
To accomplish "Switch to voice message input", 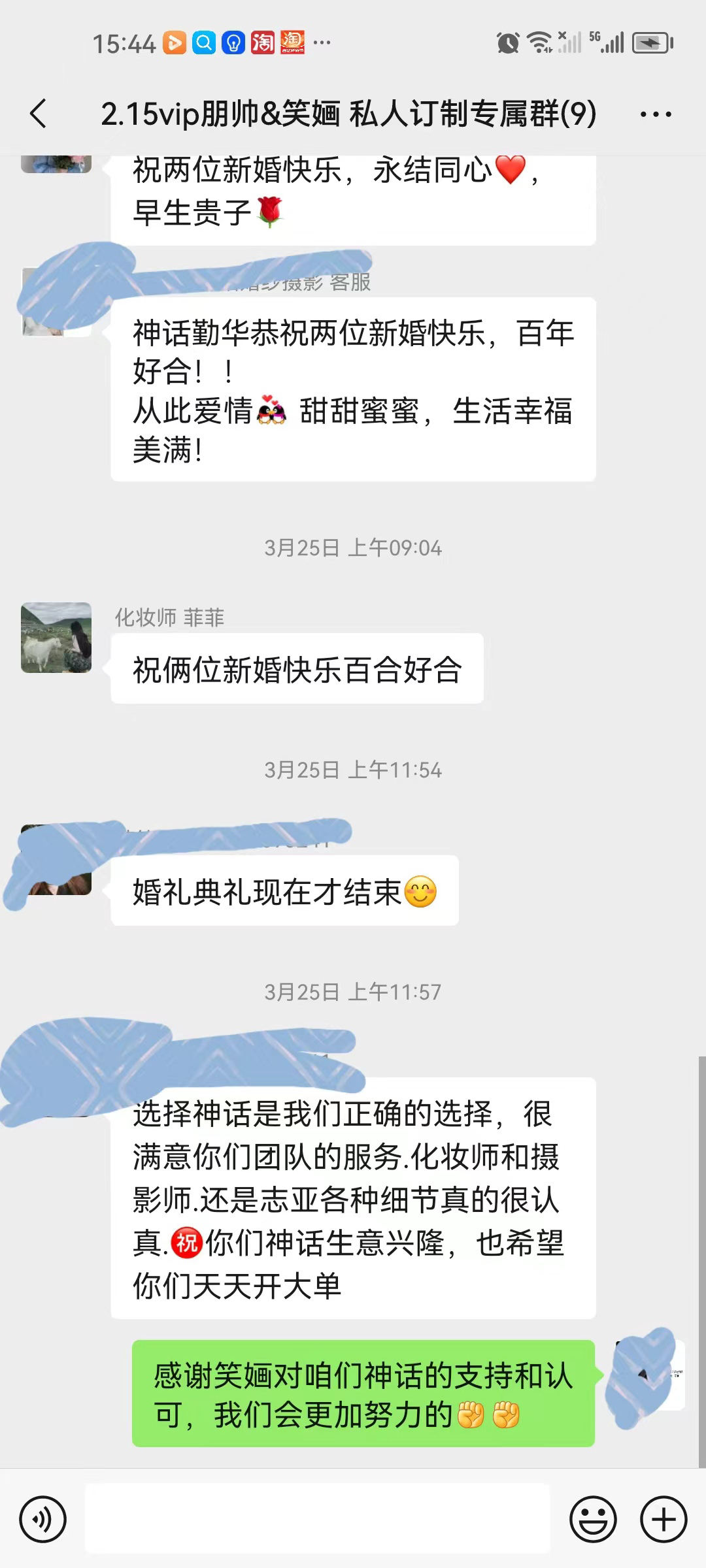I will pos(43,1519).
